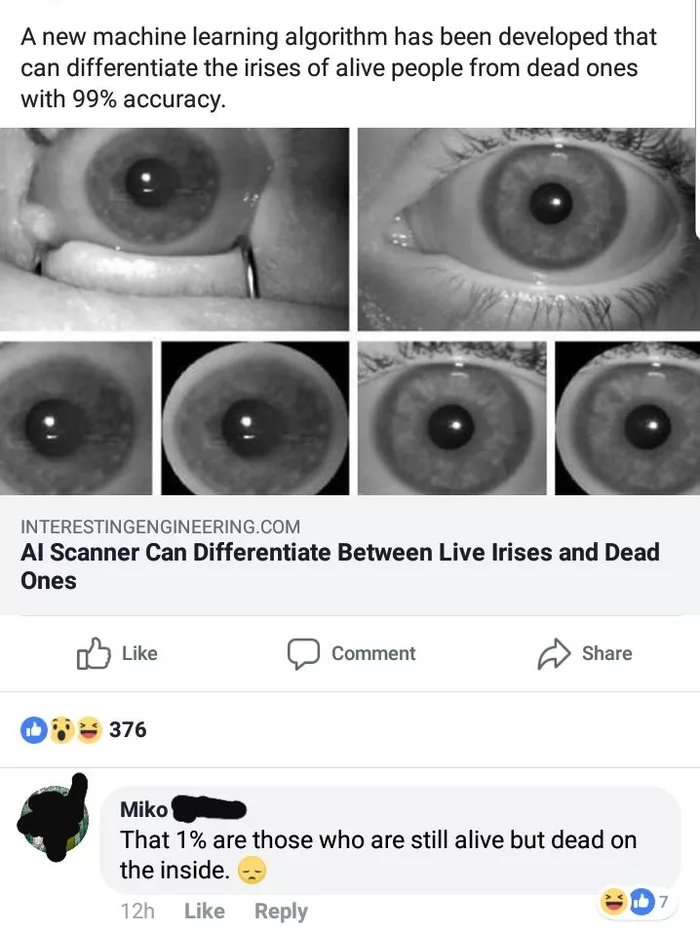
Task: Share the AI scanner article
Action: (585, 653)
